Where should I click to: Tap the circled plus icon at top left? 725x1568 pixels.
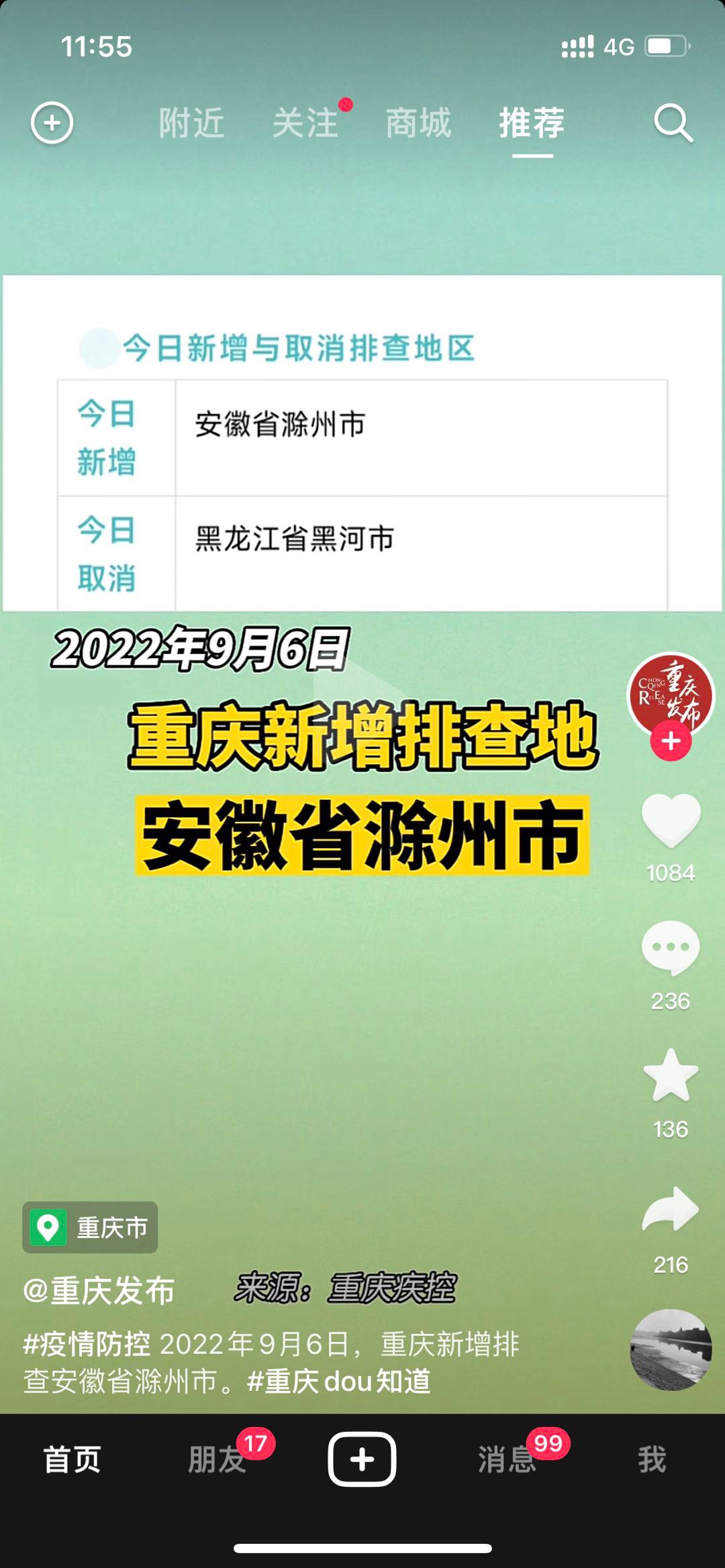pyautogui.click(x=52, y=123)
